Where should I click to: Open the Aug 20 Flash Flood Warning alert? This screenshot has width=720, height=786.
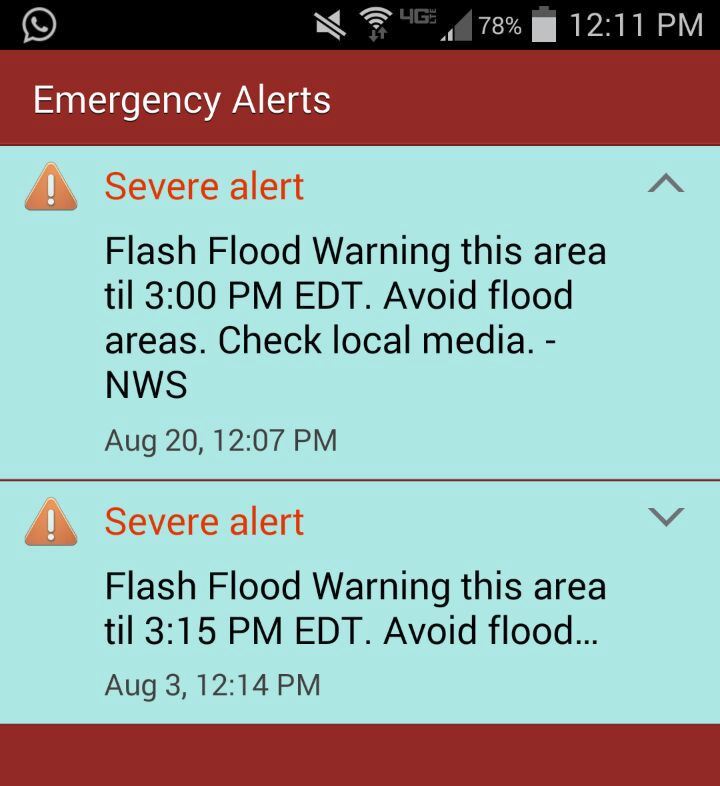click(355, 318)
